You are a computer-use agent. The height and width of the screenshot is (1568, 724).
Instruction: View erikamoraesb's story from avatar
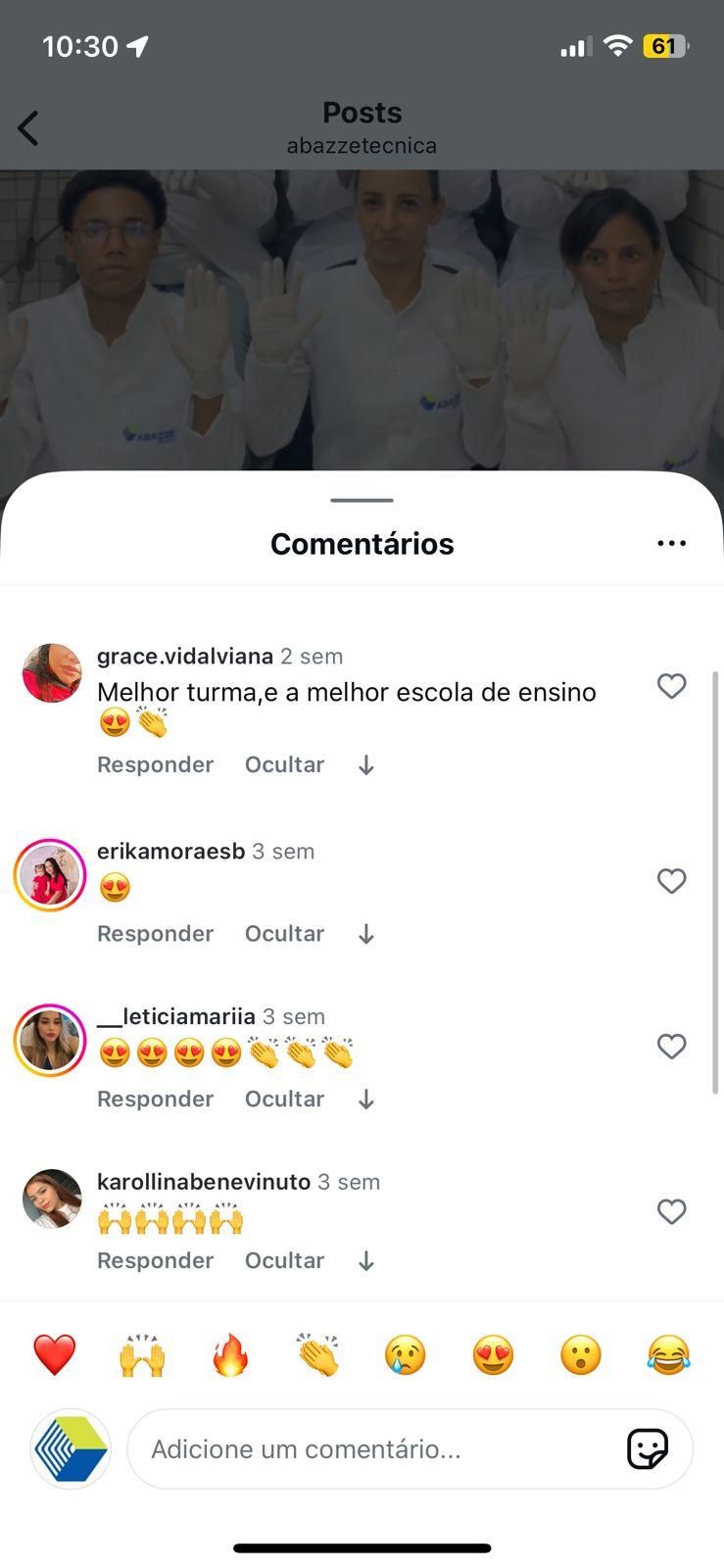(x=50, y=874)
